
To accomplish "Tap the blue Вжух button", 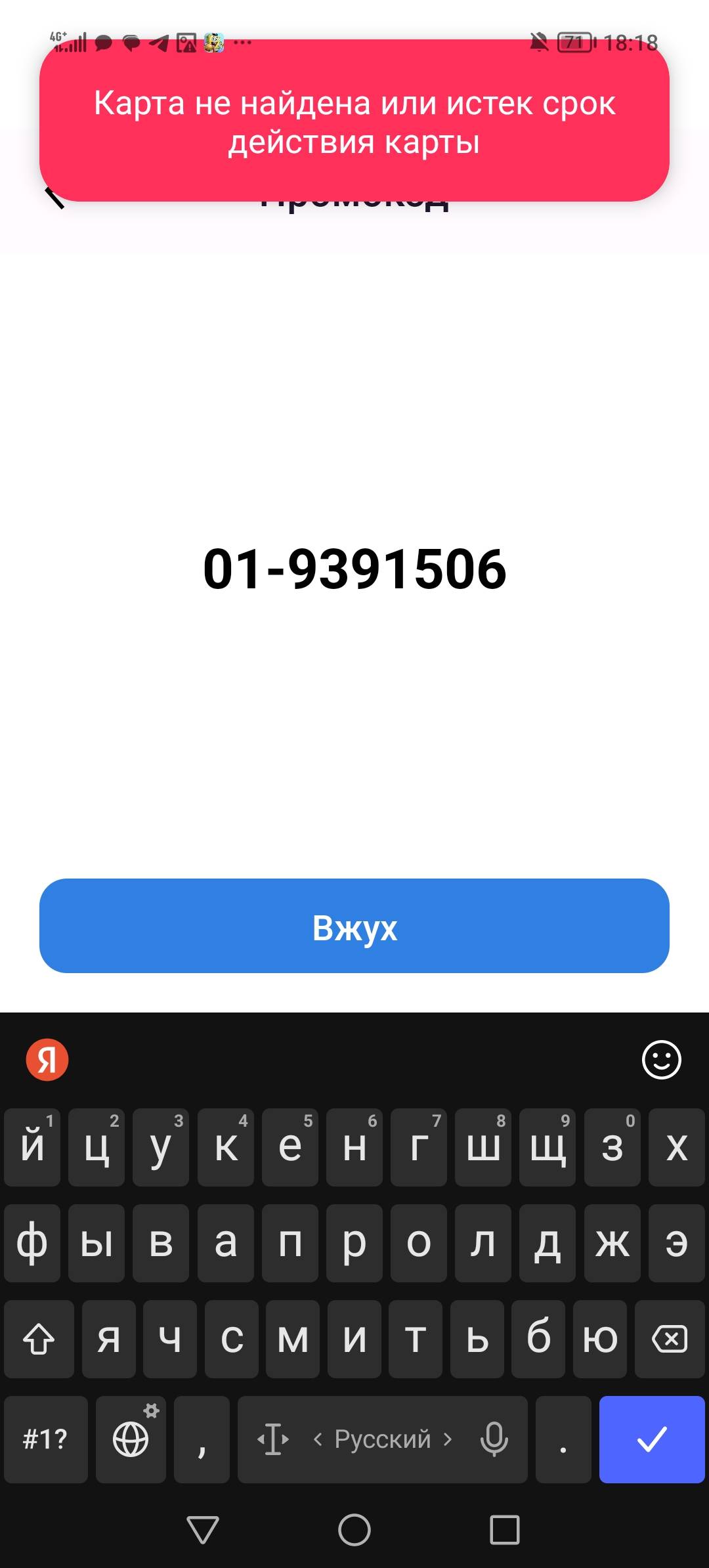I will [x=354, y=926].
